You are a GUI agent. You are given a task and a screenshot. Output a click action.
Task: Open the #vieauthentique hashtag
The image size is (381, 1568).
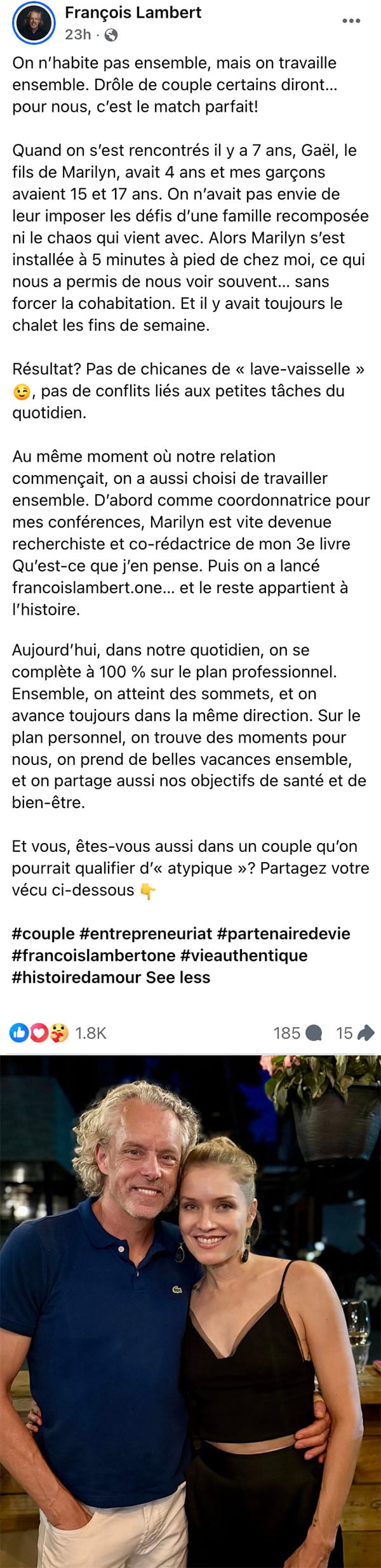point(244,955)
